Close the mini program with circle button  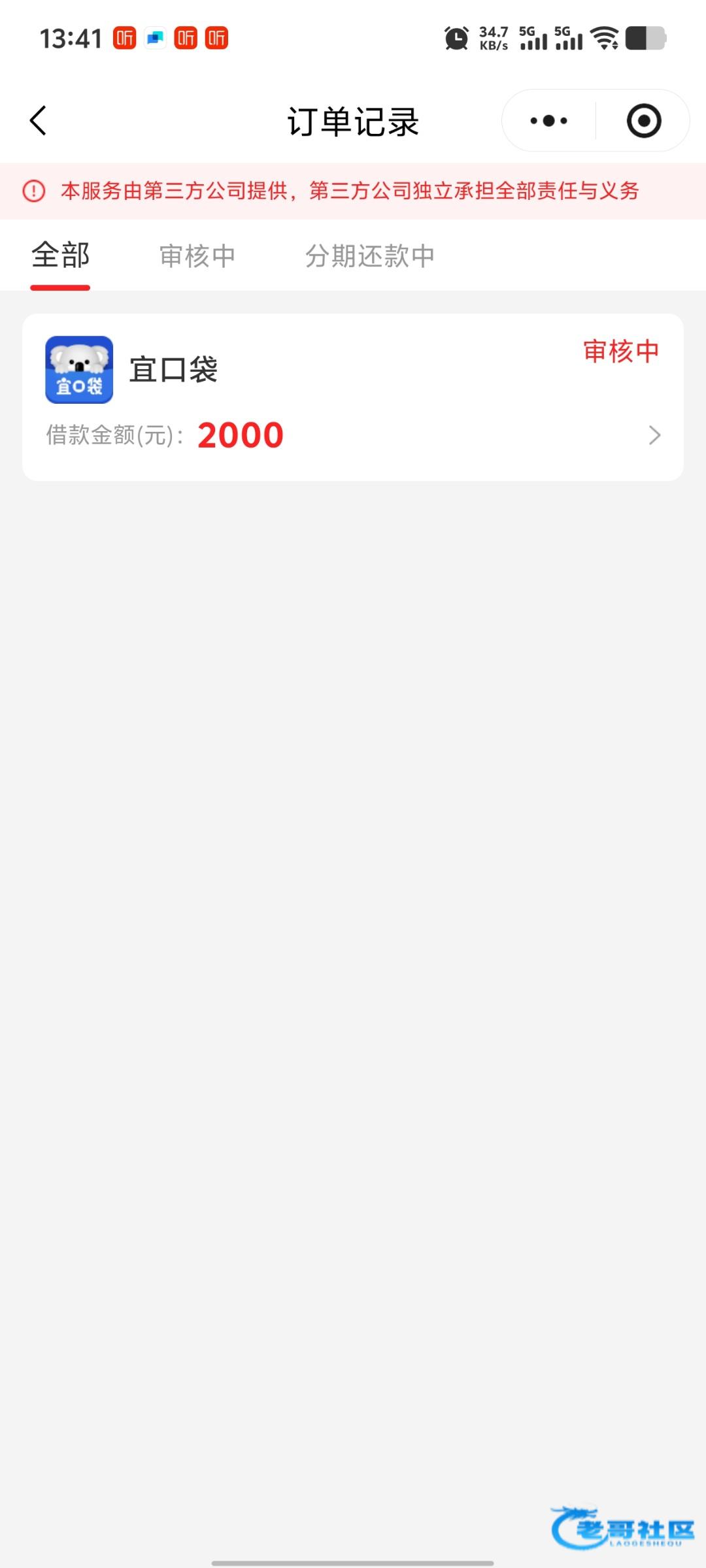click(x=643, y=121)
